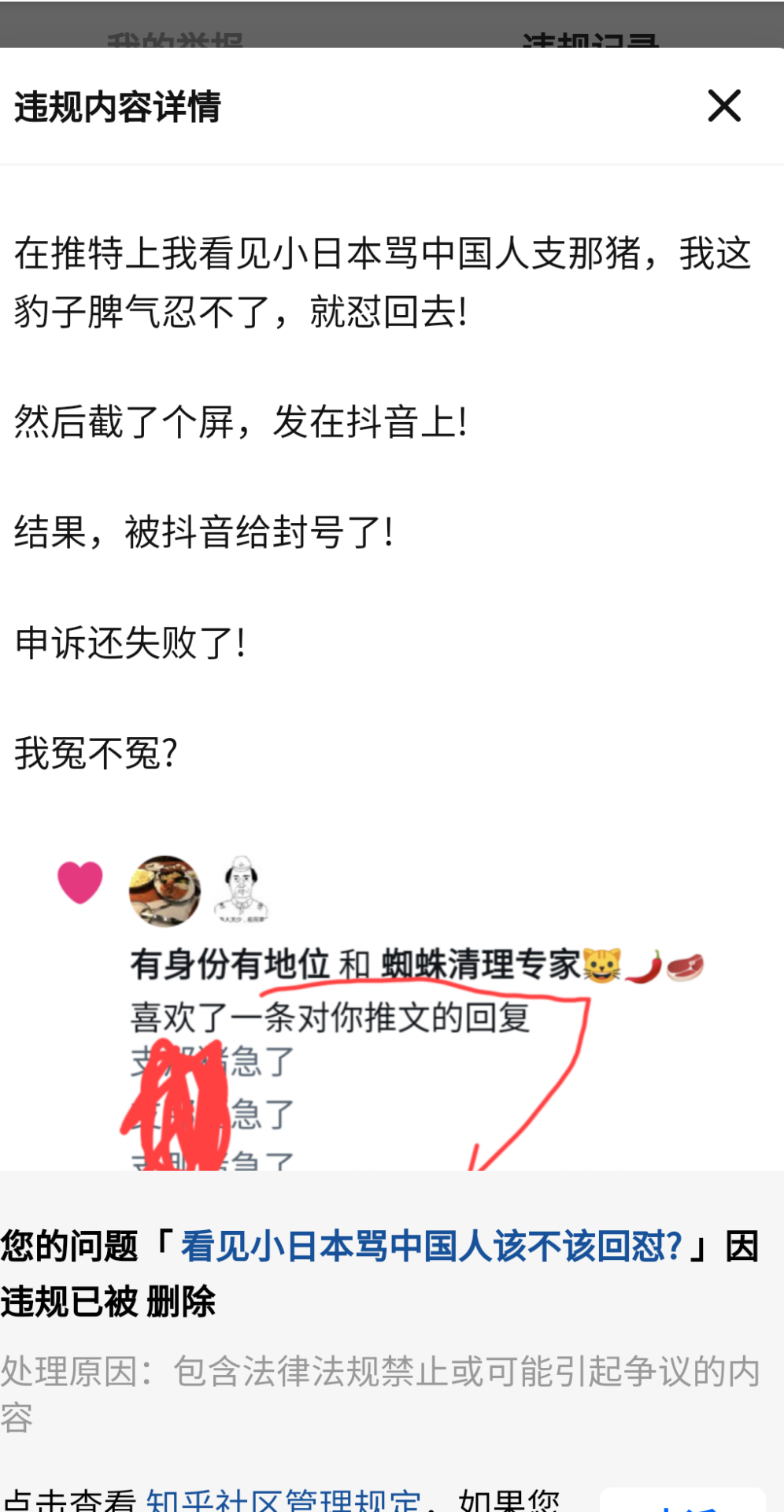
Task: Open the deleted question 看见小日本骂中国人该不该回怼?
Action: coord(431,1247)
